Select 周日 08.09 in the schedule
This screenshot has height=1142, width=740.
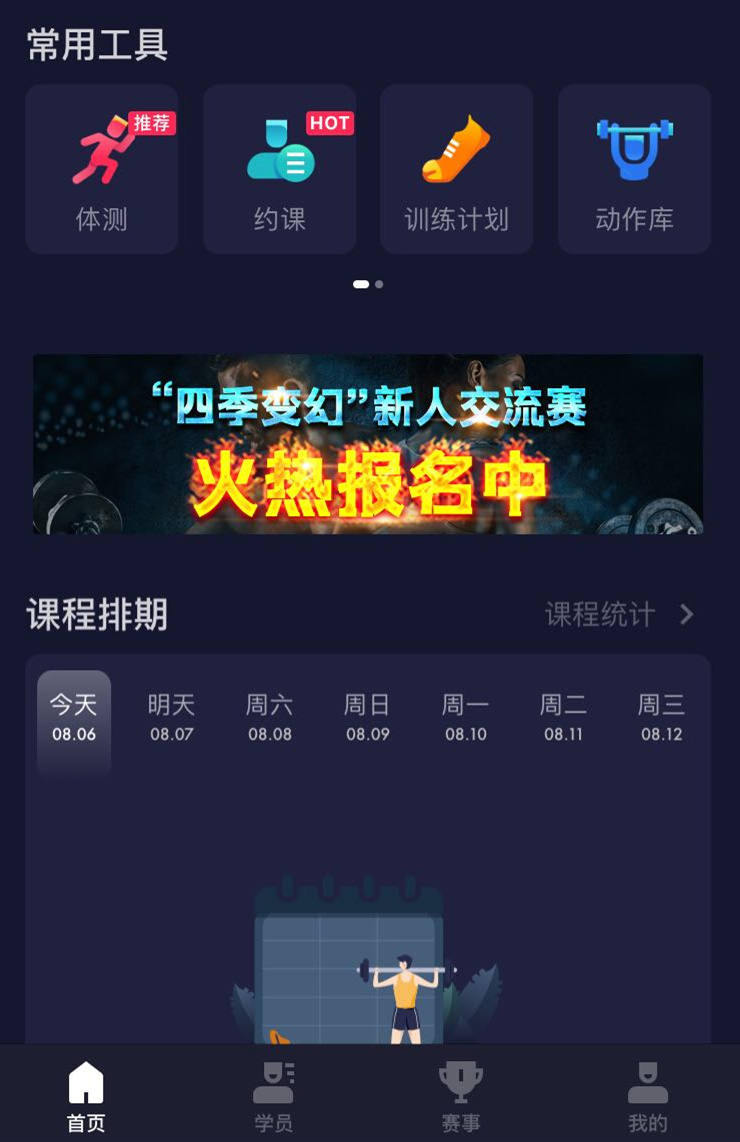click(368, 717)
